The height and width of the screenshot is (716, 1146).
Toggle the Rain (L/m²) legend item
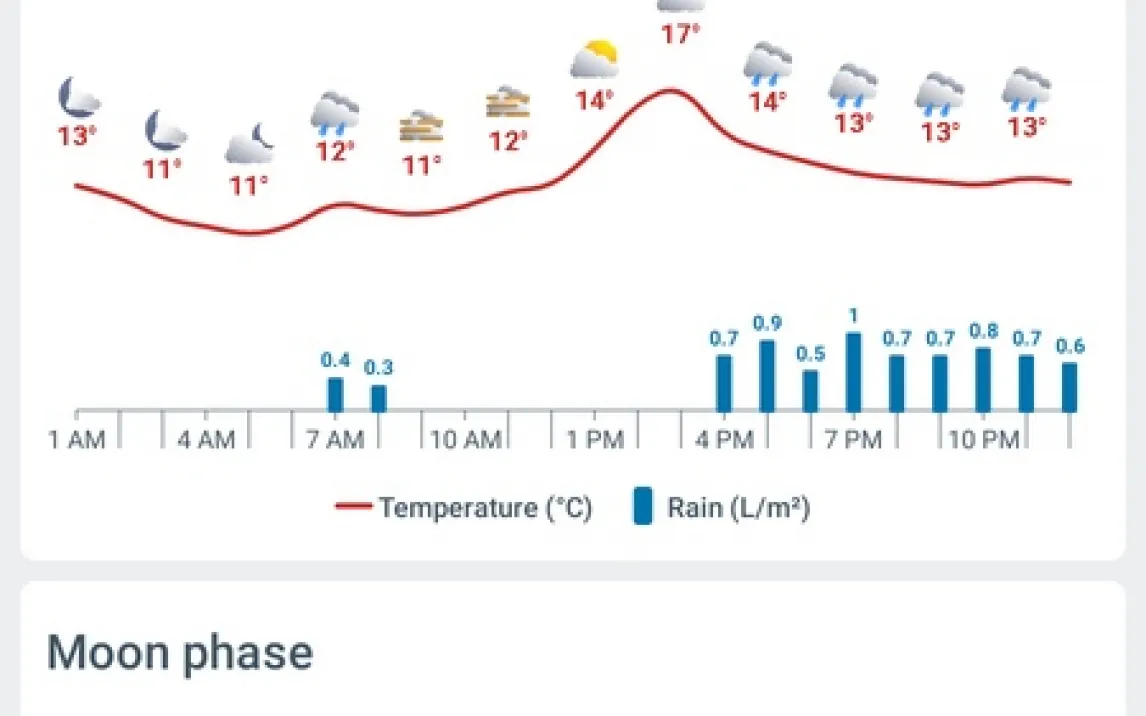click(721, 508)
